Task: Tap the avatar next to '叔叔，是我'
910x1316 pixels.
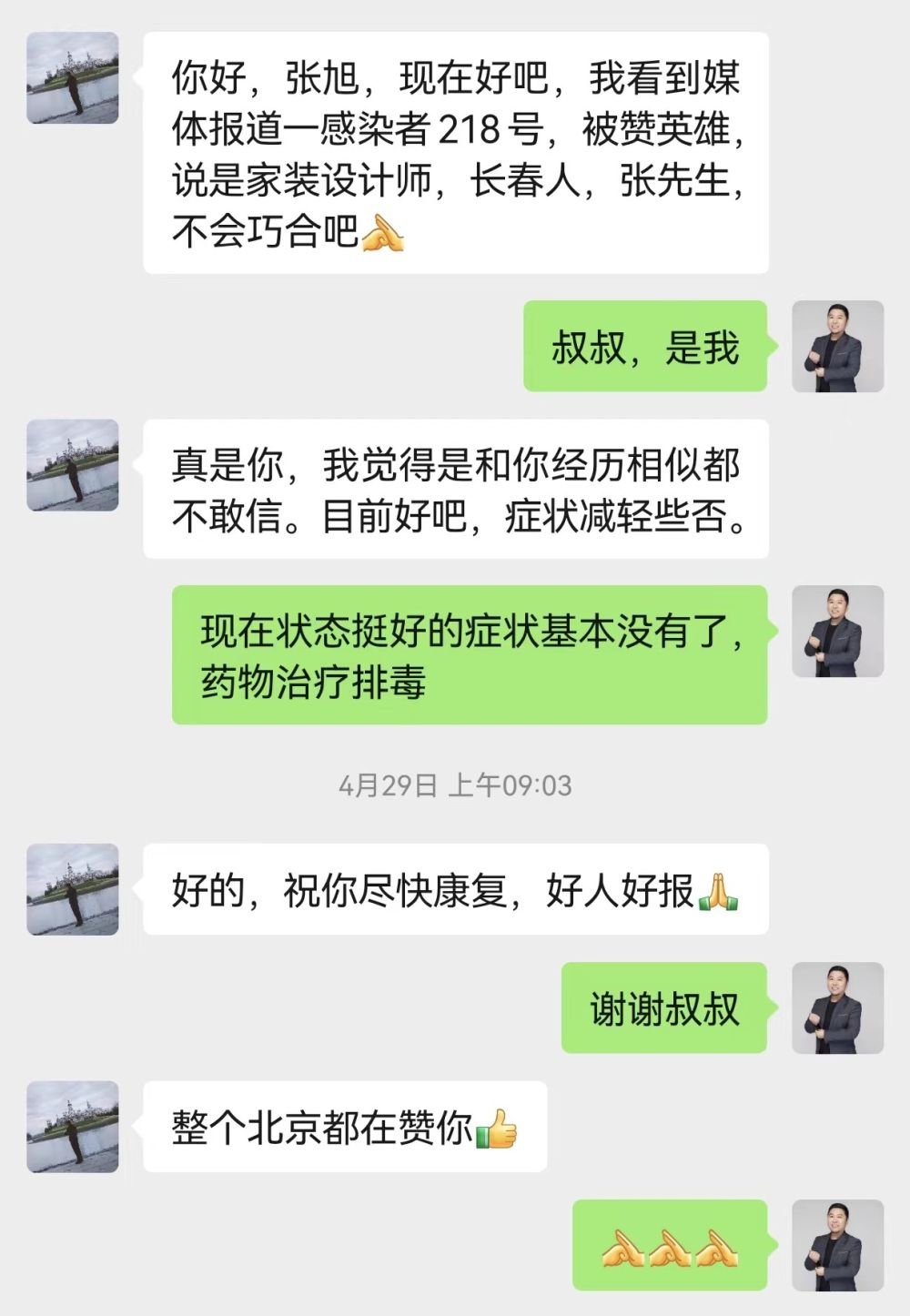Action: [x=837, y=347]
